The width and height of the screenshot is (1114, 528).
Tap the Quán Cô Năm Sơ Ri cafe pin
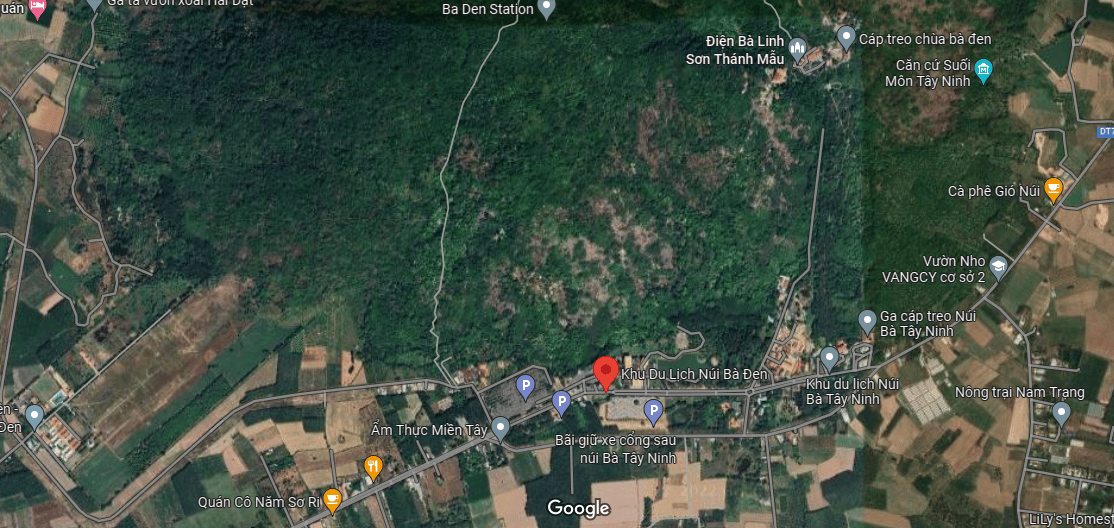(x=332, y=499)
